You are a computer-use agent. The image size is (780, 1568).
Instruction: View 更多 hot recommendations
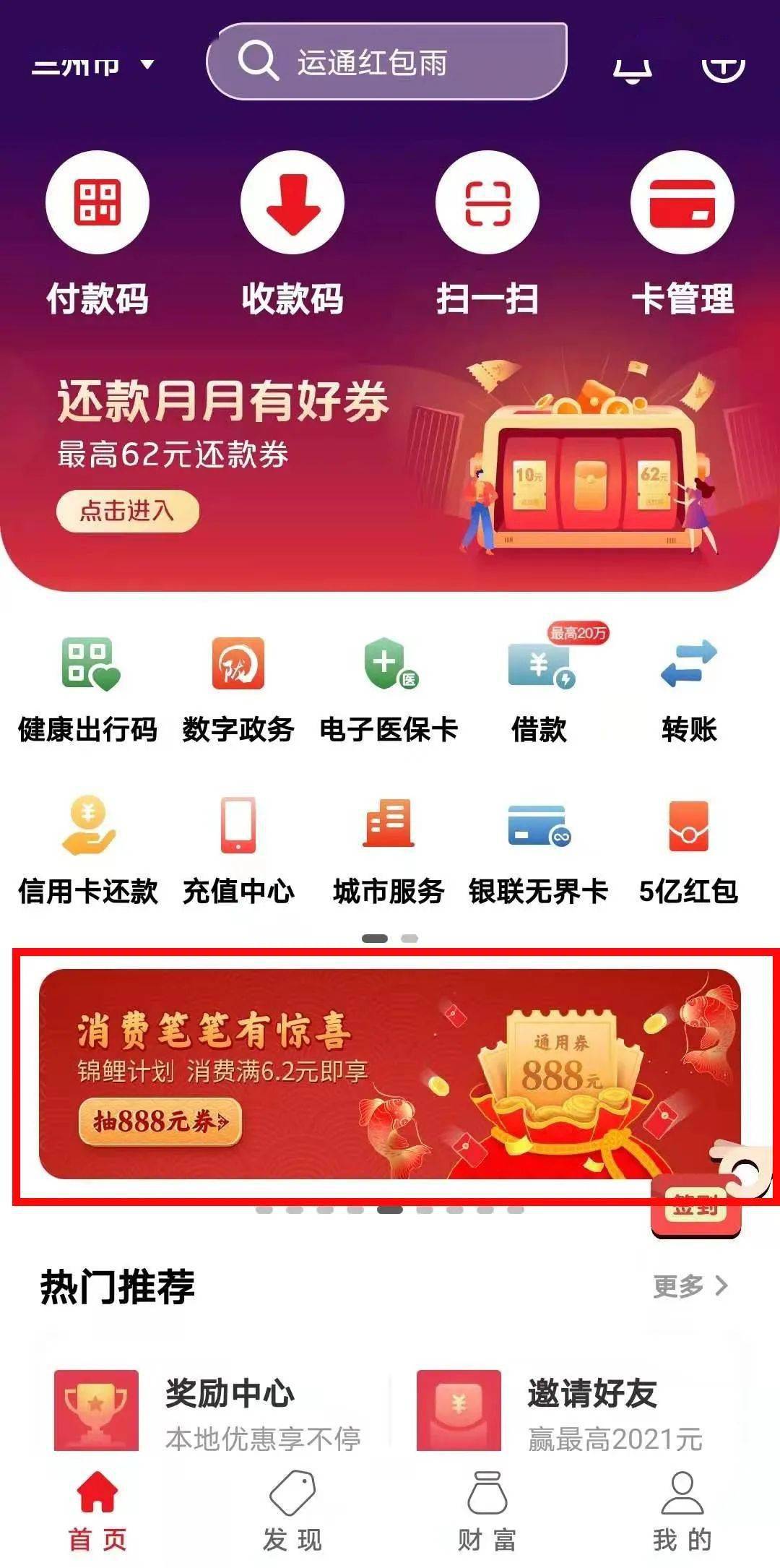point(690,1286)
